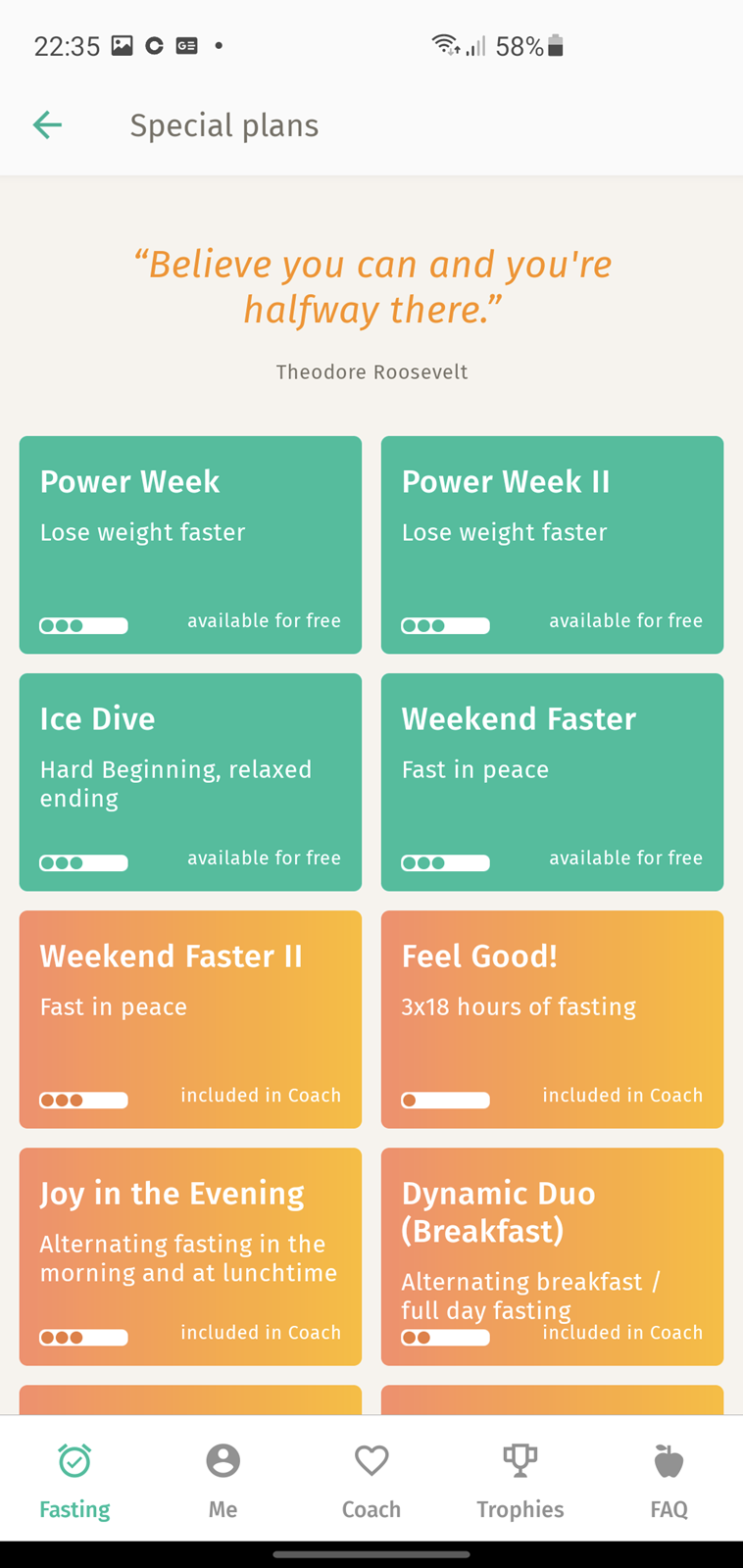View the Weekend Faster II coach plan

click(x=190, y=1019)
